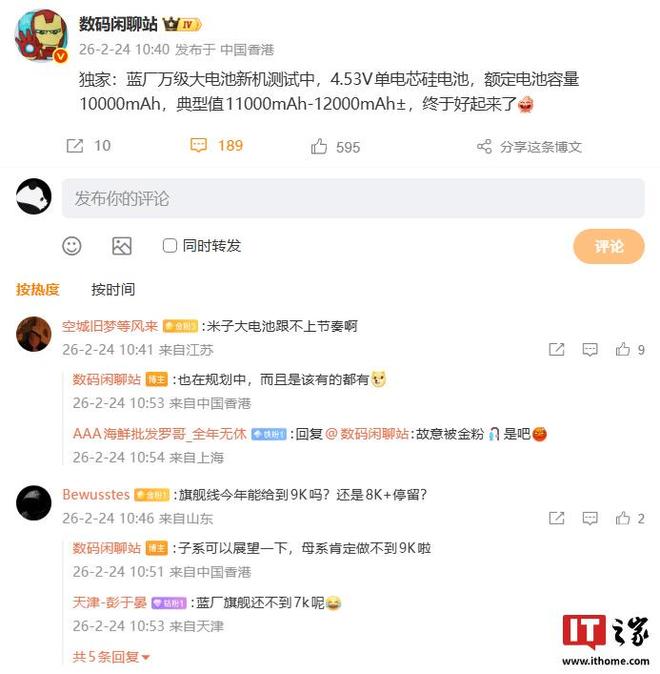Open the emoji picker for the comment

[72, 245]
